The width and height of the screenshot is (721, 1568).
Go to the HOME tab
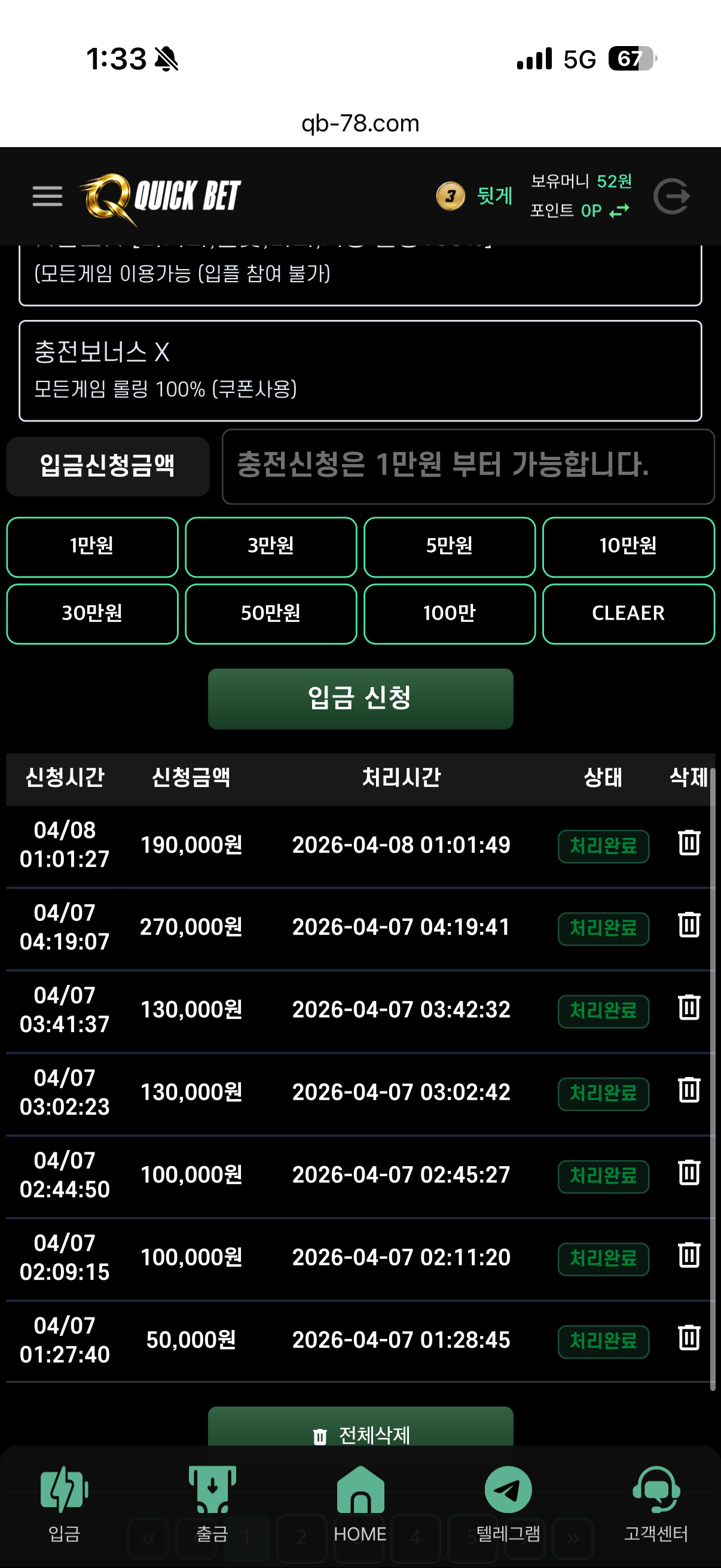(x=360, y=1503)
